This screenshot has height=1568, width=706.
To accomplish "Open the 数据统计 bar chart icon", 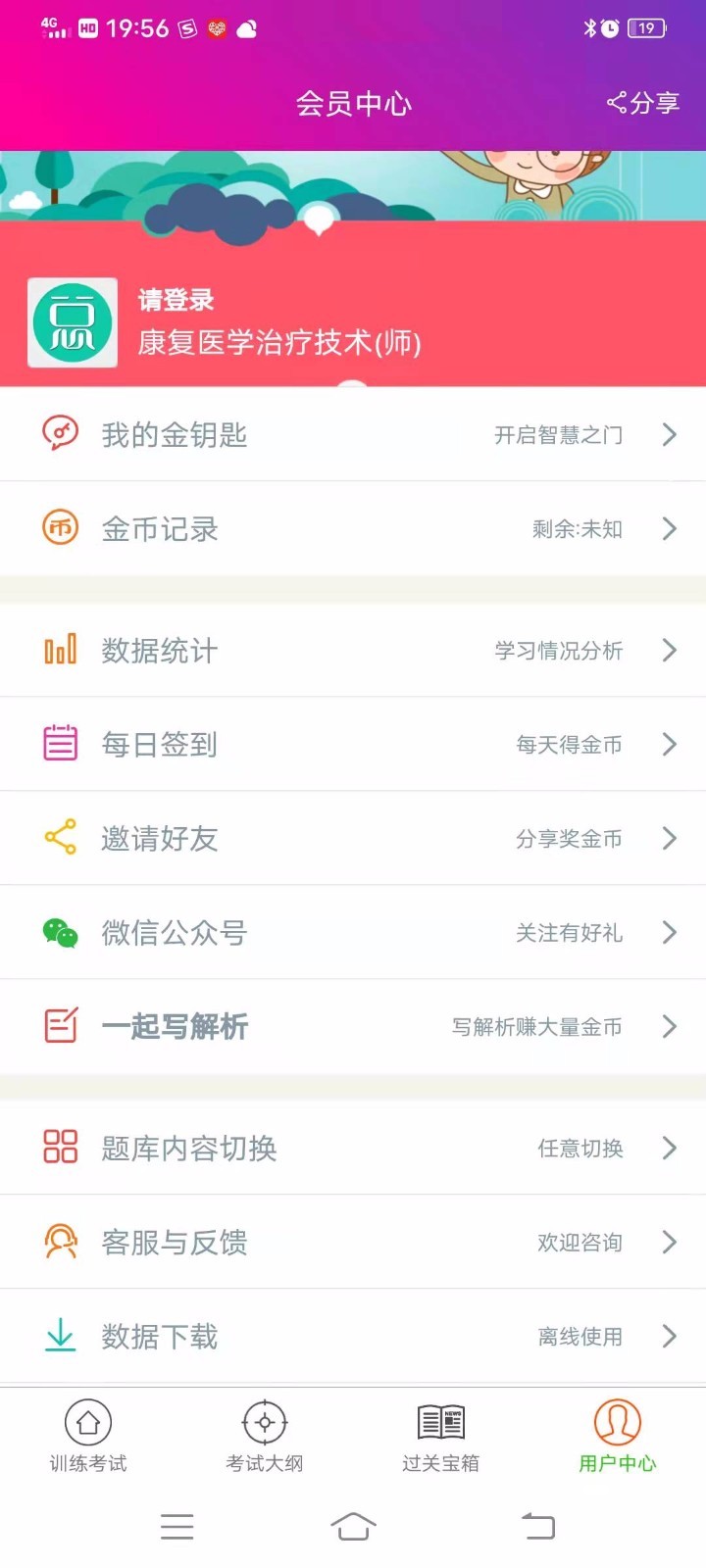I will point(59,650).
